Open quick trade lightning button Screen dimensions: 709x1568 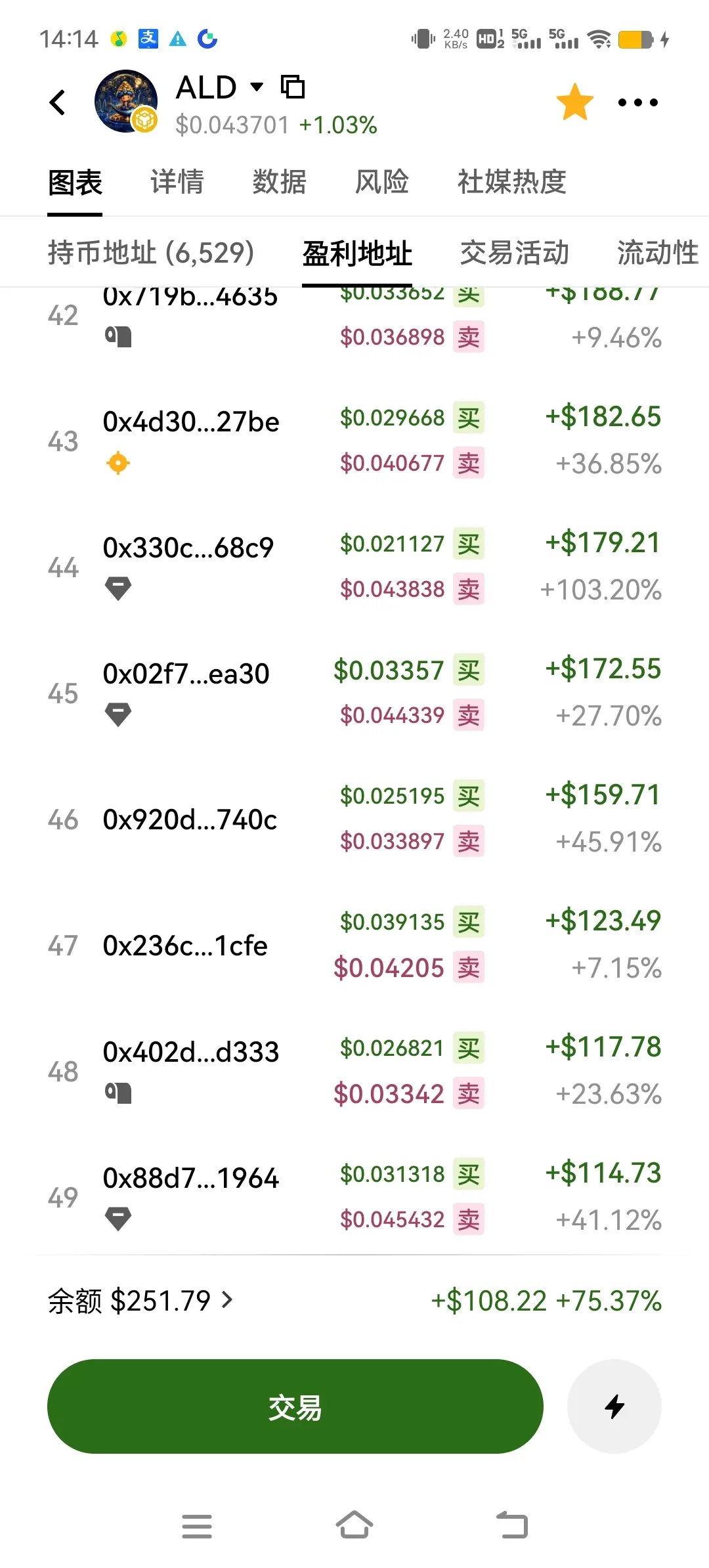click(x=614, y=1406)
